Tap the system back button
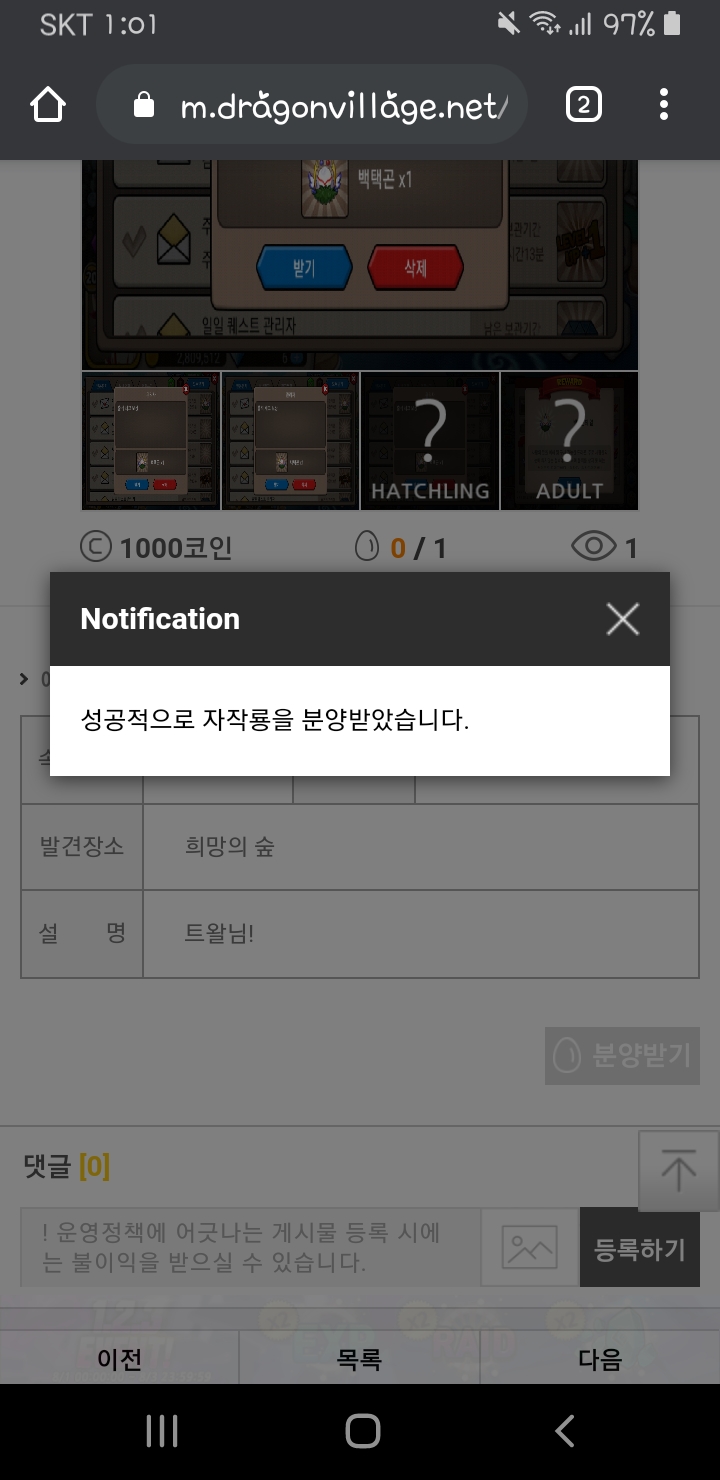The height and width of the screenshot is (1480, 720). point(565,1431)
